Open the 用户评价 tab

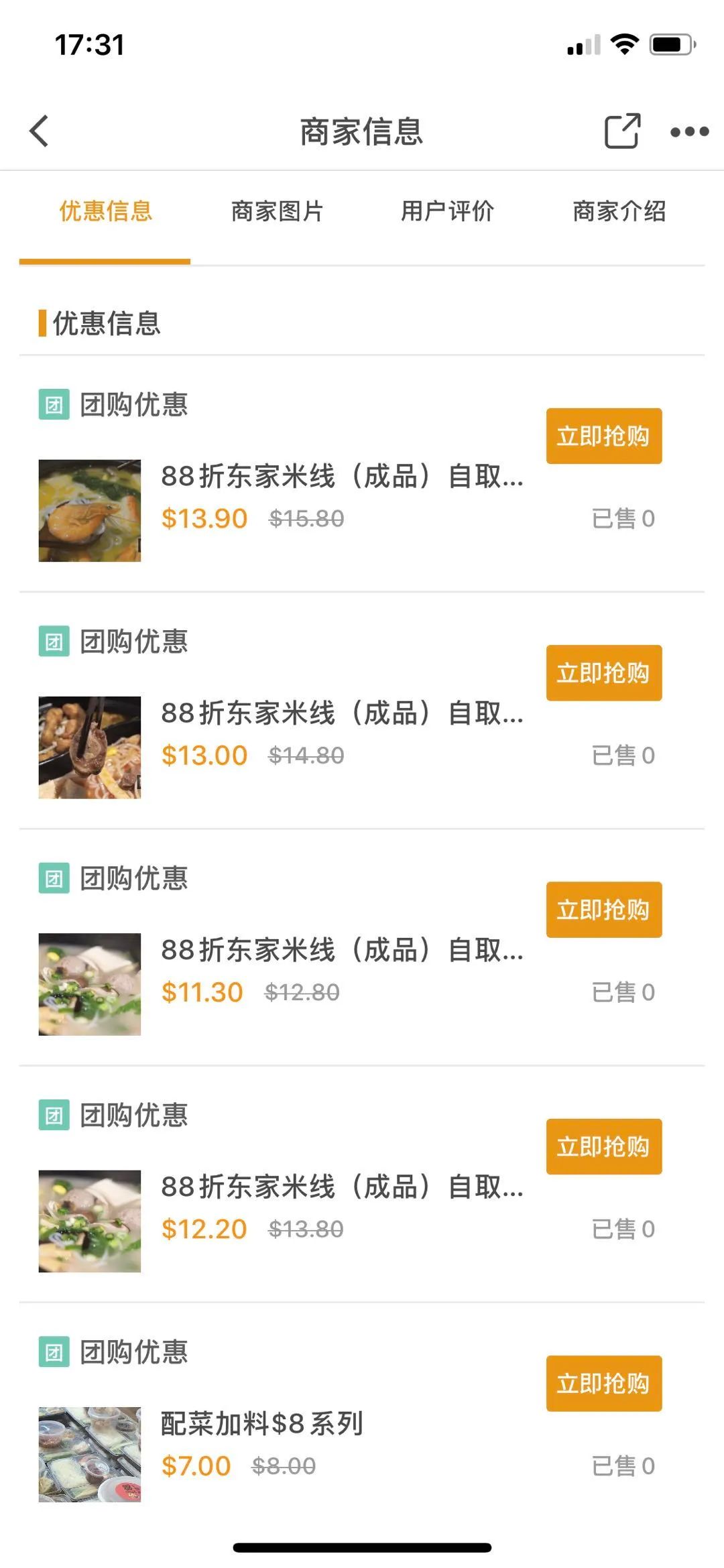pyautogui.click(x=447, y=211)
